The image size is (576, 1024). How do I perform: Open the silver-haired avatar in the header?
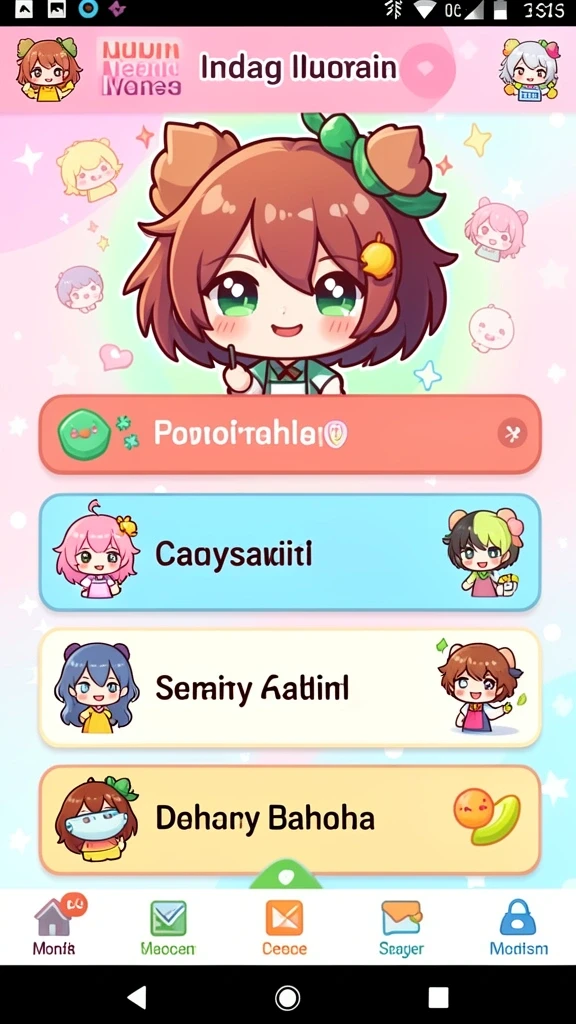(530, 69)
